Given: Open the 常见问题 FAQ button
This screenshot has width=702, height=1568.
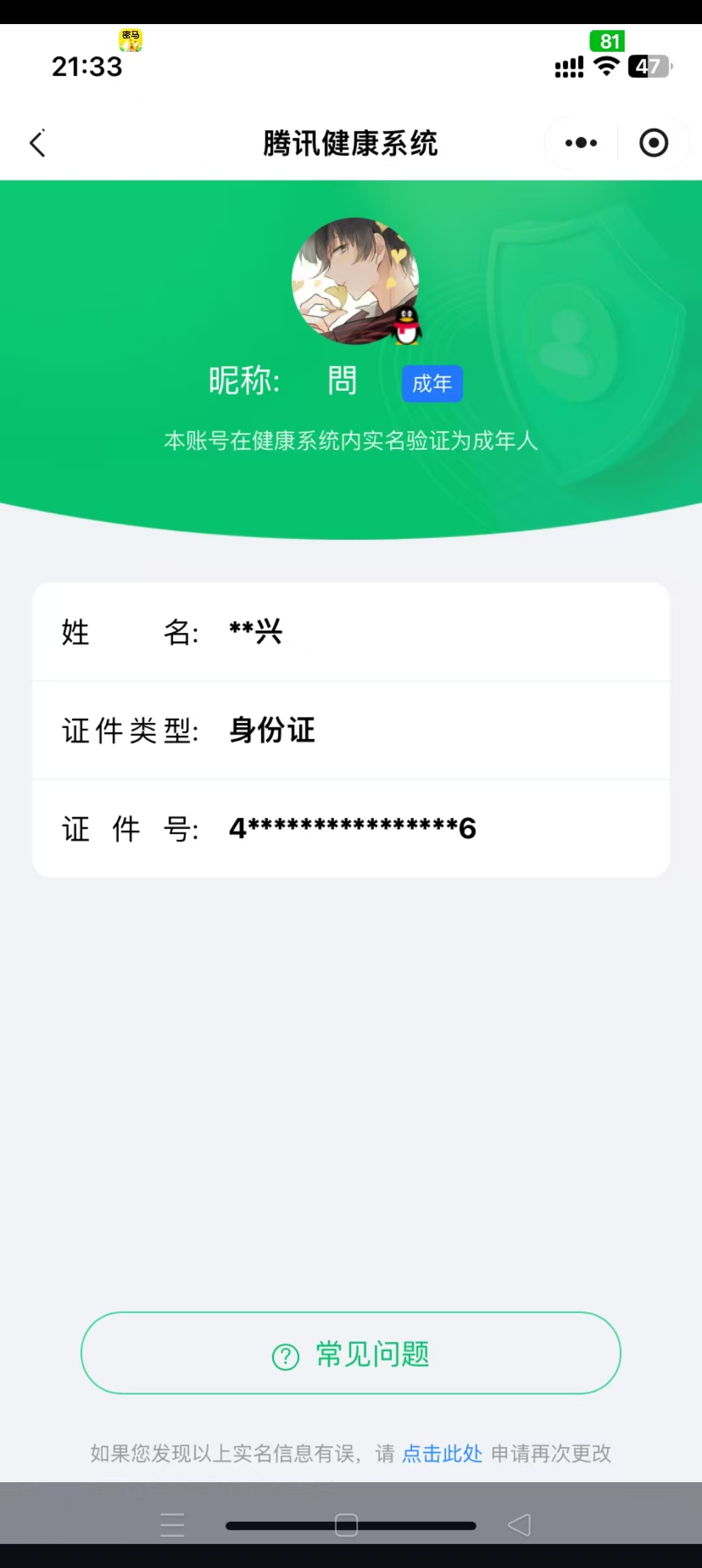Looking at the screenshot, I should pyautogui.click(x=351, y=1353).
